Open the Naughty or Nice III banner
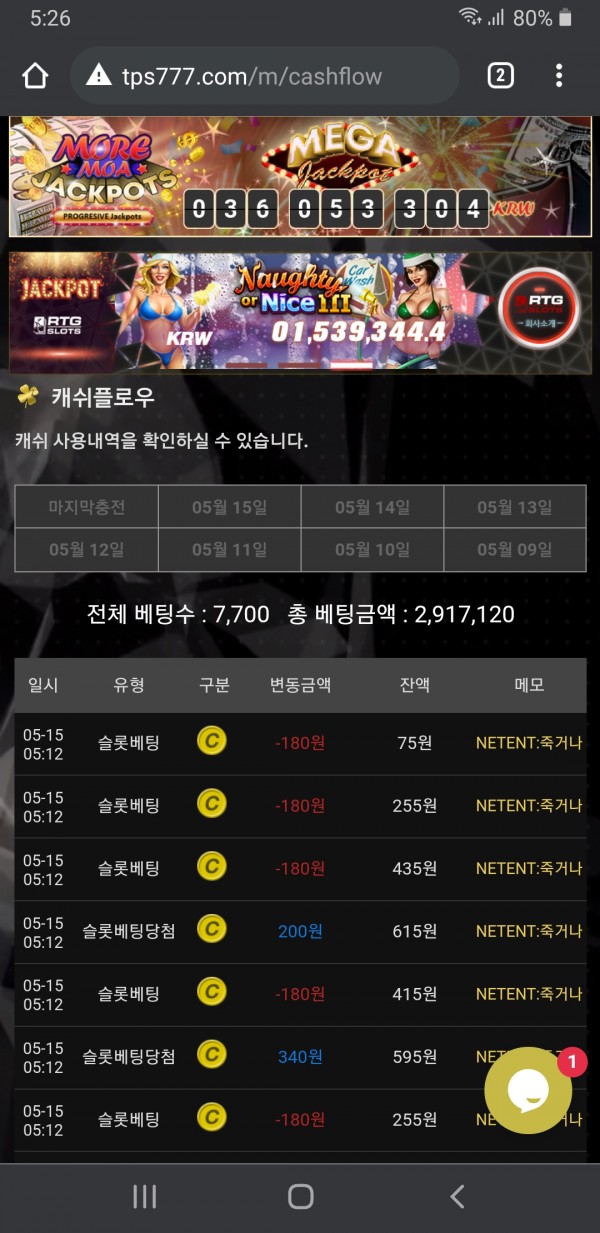Image resolution: width=600 pixels, height=1233 pixels. click(300, 311)
